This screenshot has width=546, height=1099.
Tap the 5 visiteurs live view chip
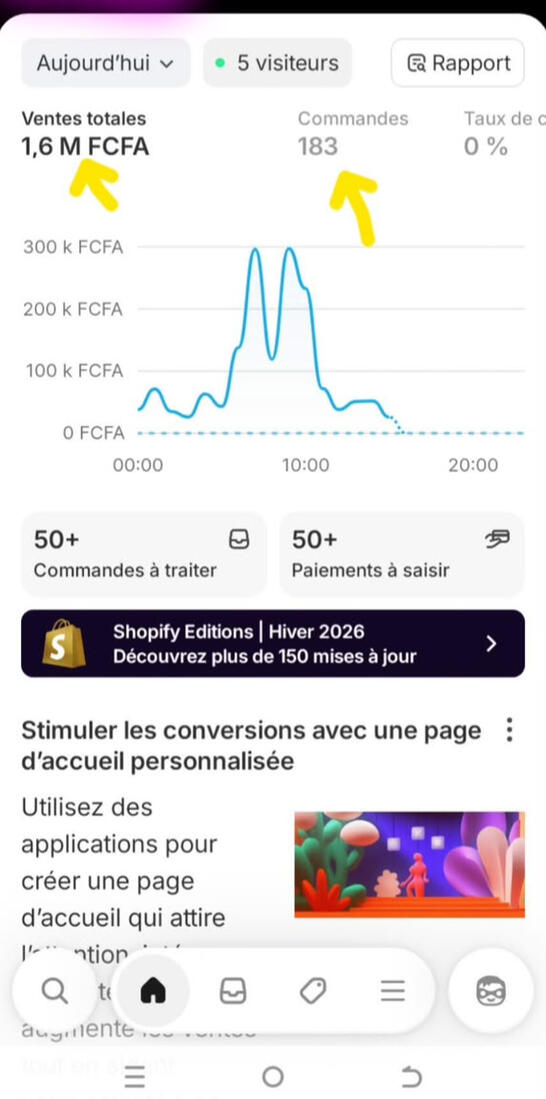[278, 63]
